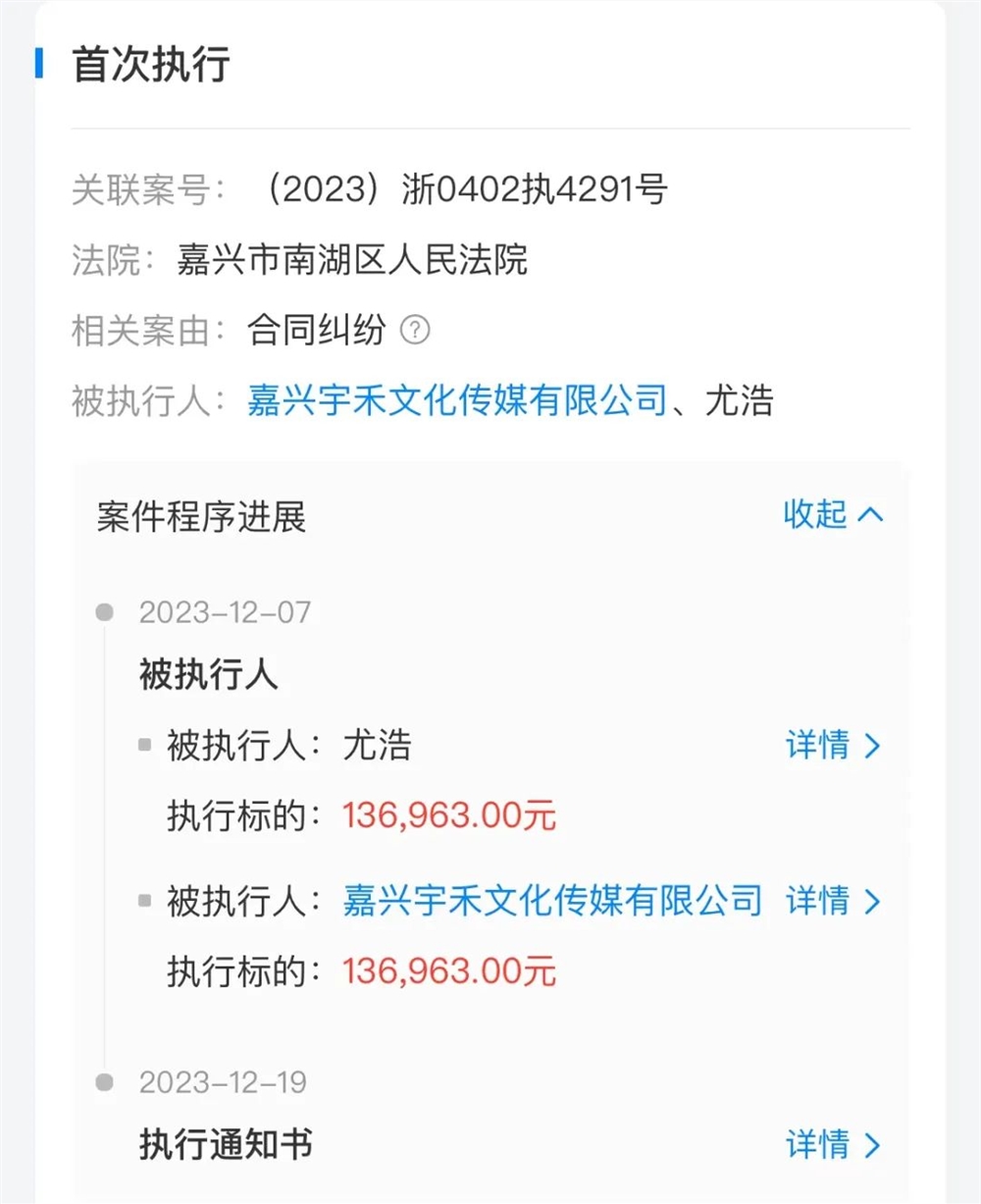The height and width of the screenshot is (1204, 981).
Task: Open the company link within case progress details
Action: (x=552, y=900)
